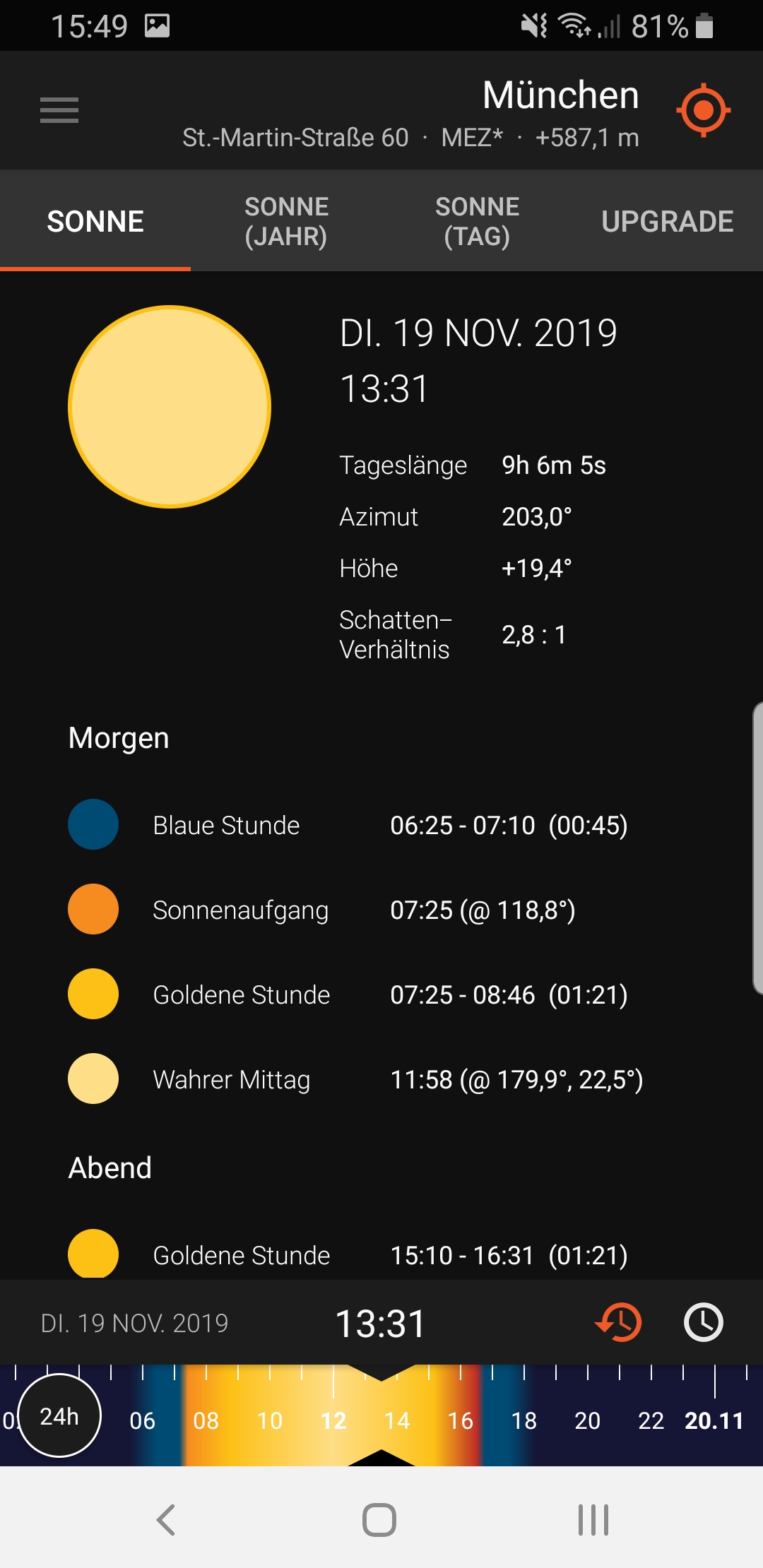Reset to current time with orange clock icon

(619, 1322)
